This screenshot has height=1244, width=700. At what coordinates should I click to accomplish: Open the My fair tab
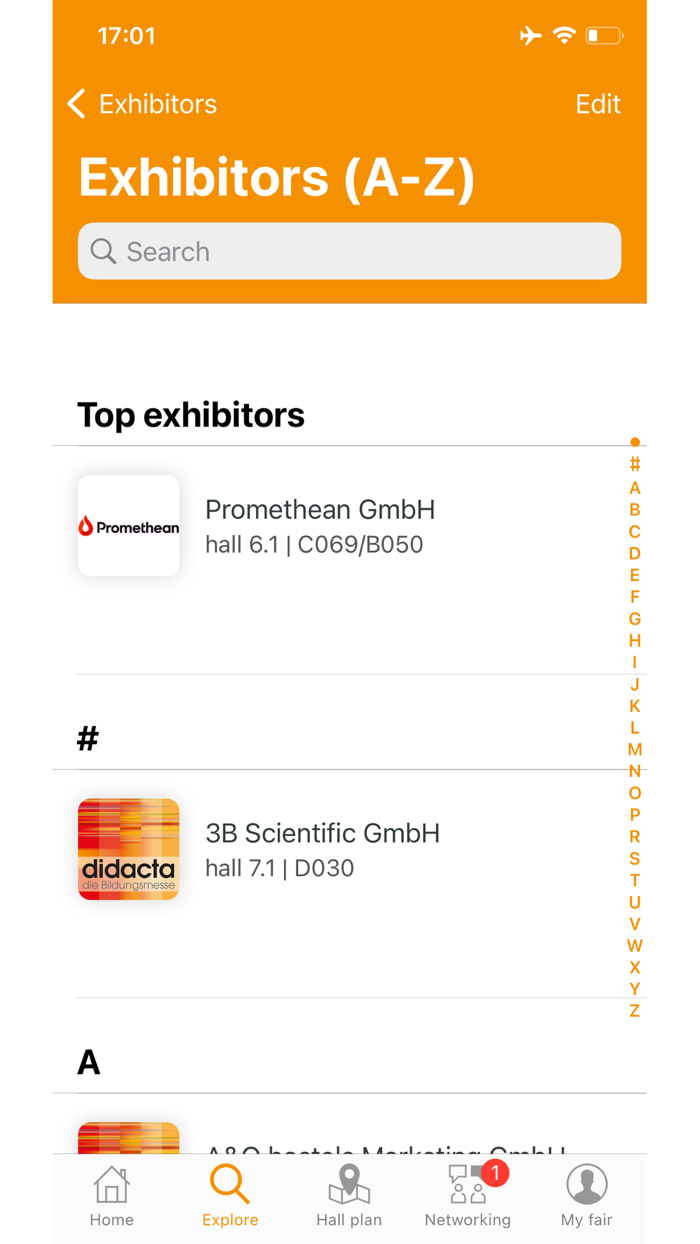point(586,1197)
